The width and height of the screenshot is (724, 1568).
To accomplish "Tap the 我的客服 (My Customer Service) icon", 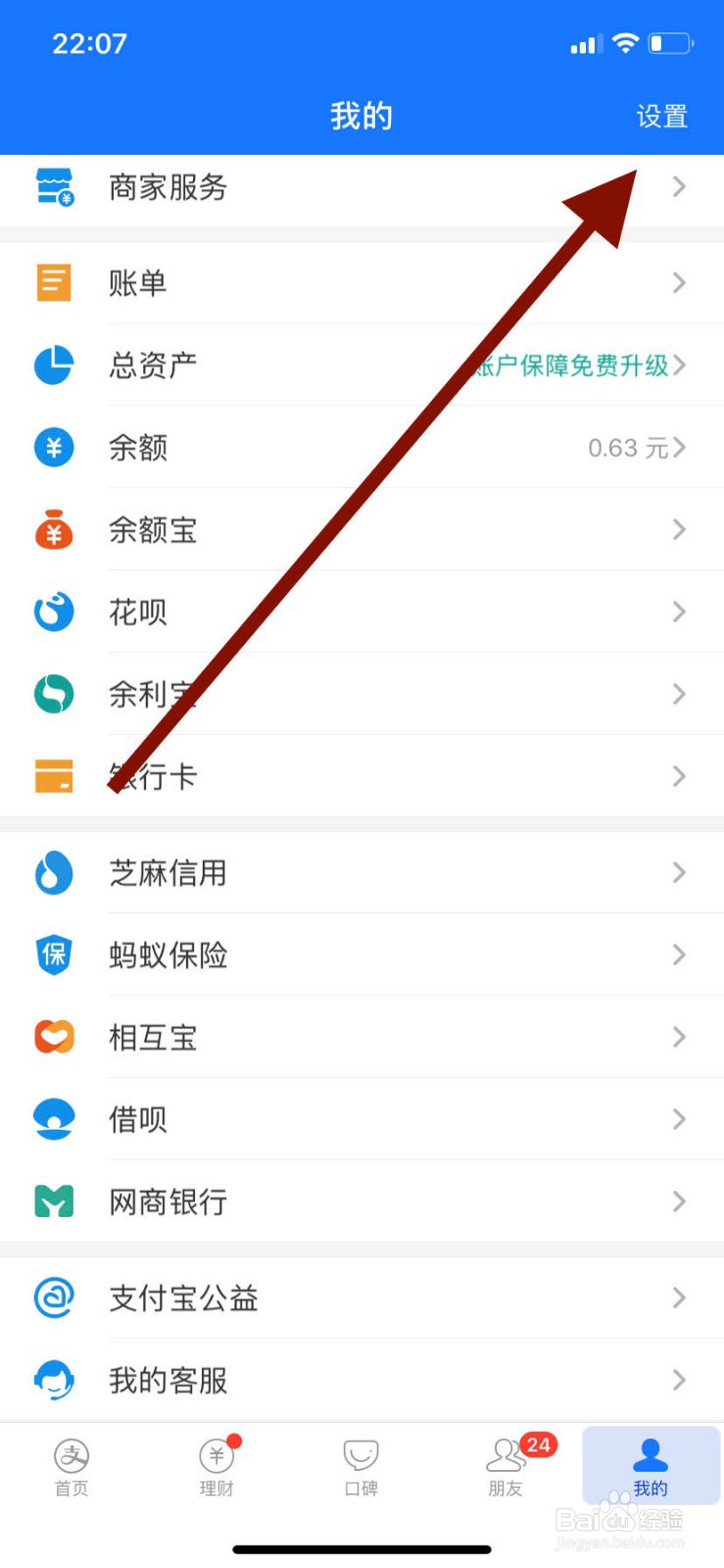I will tap(54, 1380).
